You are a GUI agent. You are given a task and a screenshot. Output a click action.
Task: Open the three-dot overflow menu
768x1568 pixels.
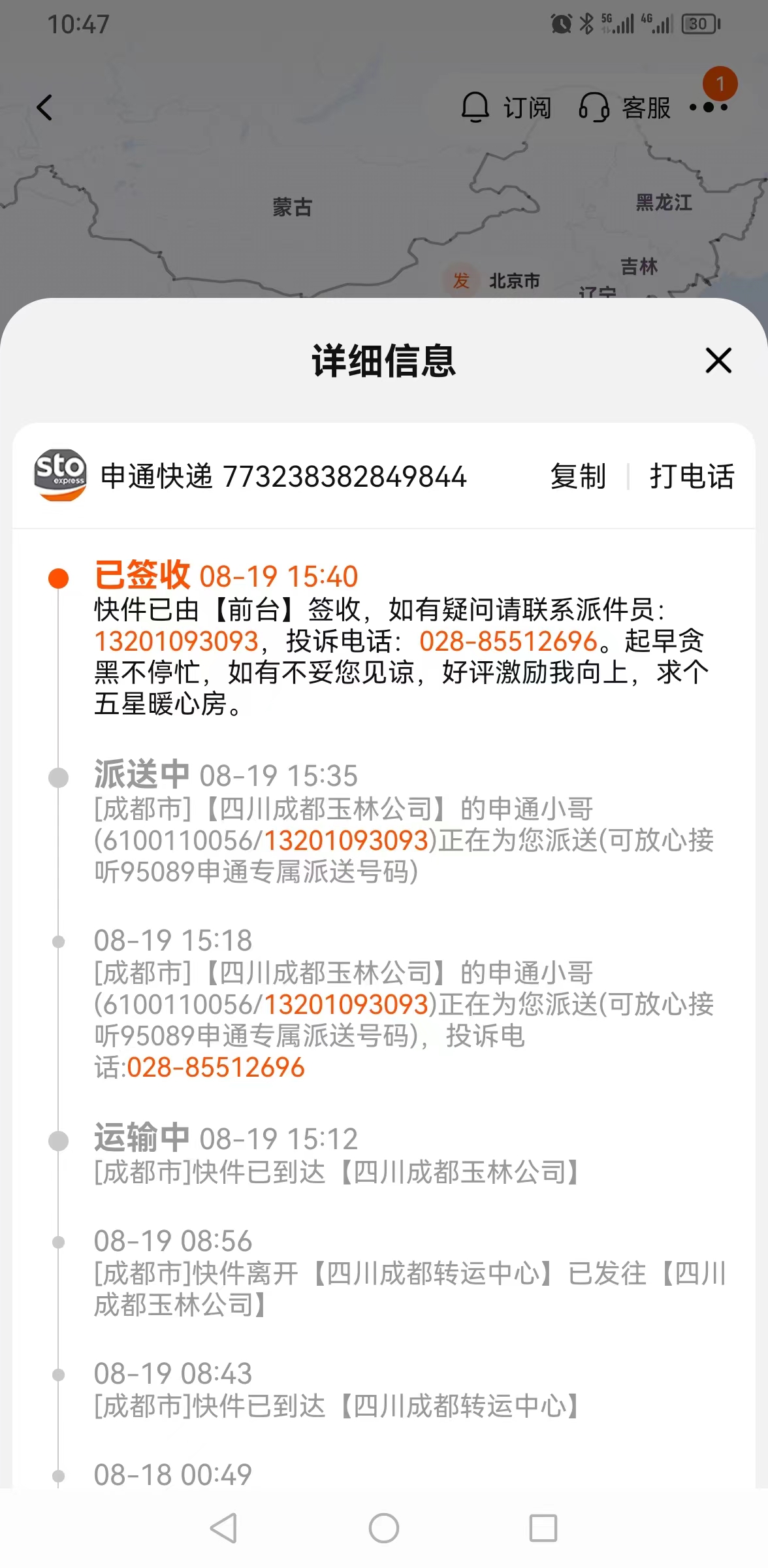coord(709,107)
